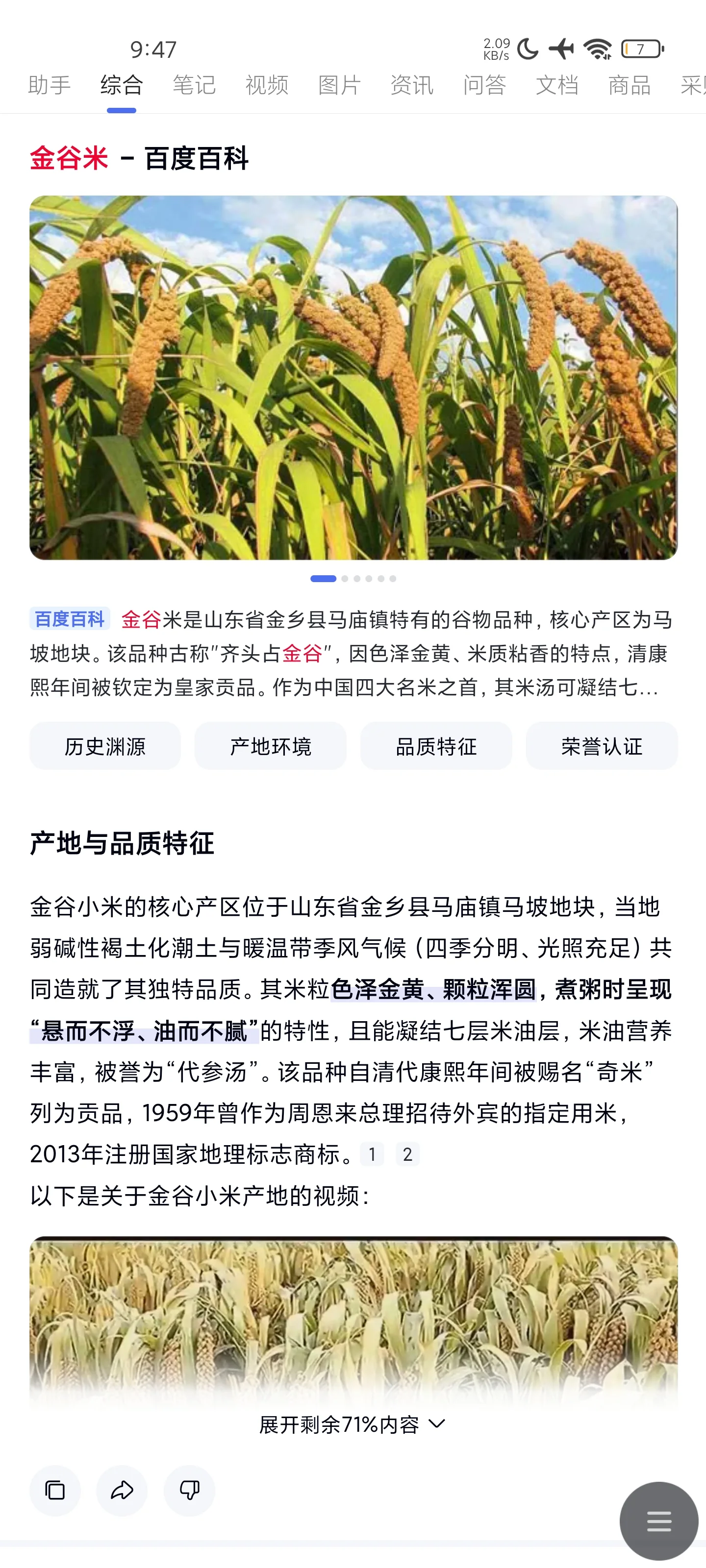This screenshot has height=1568, width=706.
Task: Tap the 历史渊源 chip
Action: click(x=105, y=746)
